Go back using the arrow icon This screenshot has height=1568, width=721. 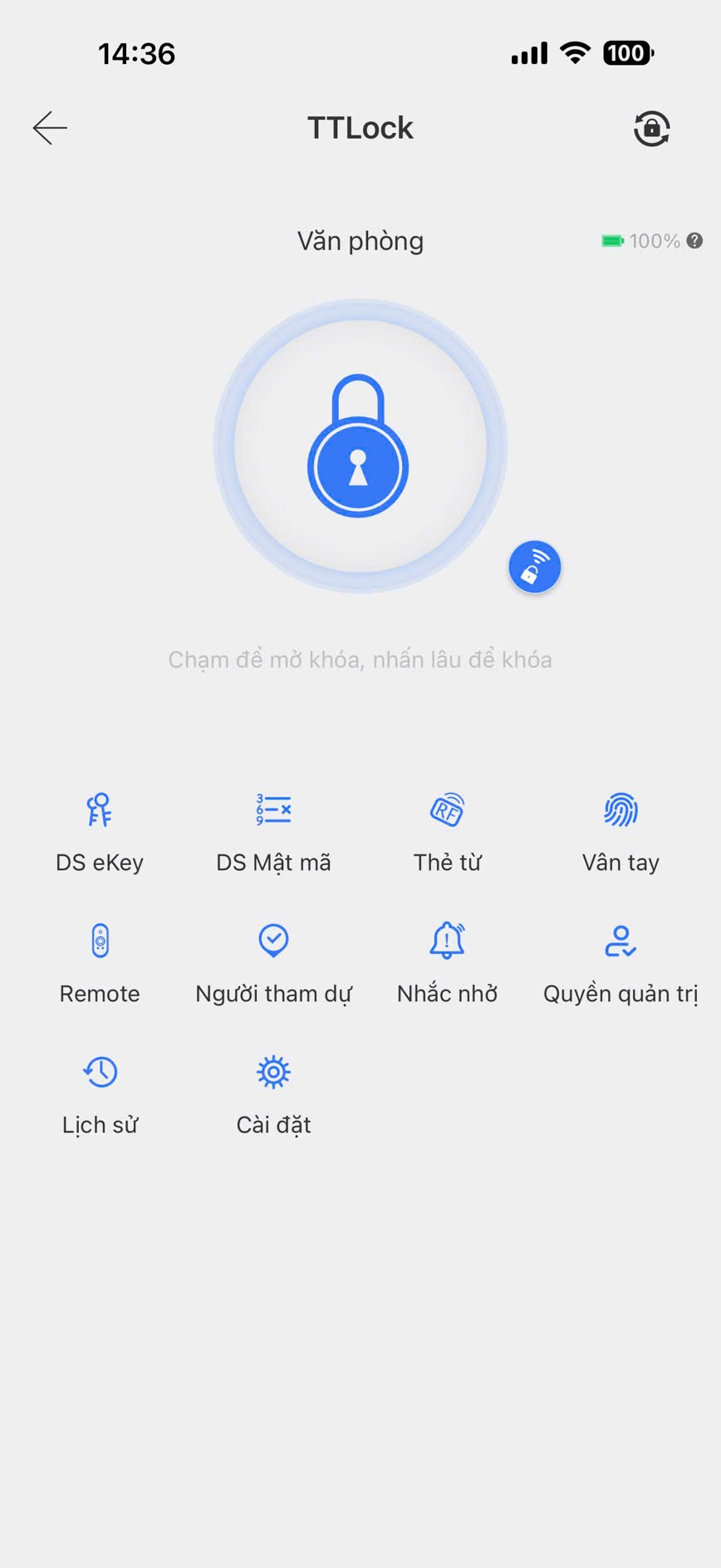coord(50,128)
